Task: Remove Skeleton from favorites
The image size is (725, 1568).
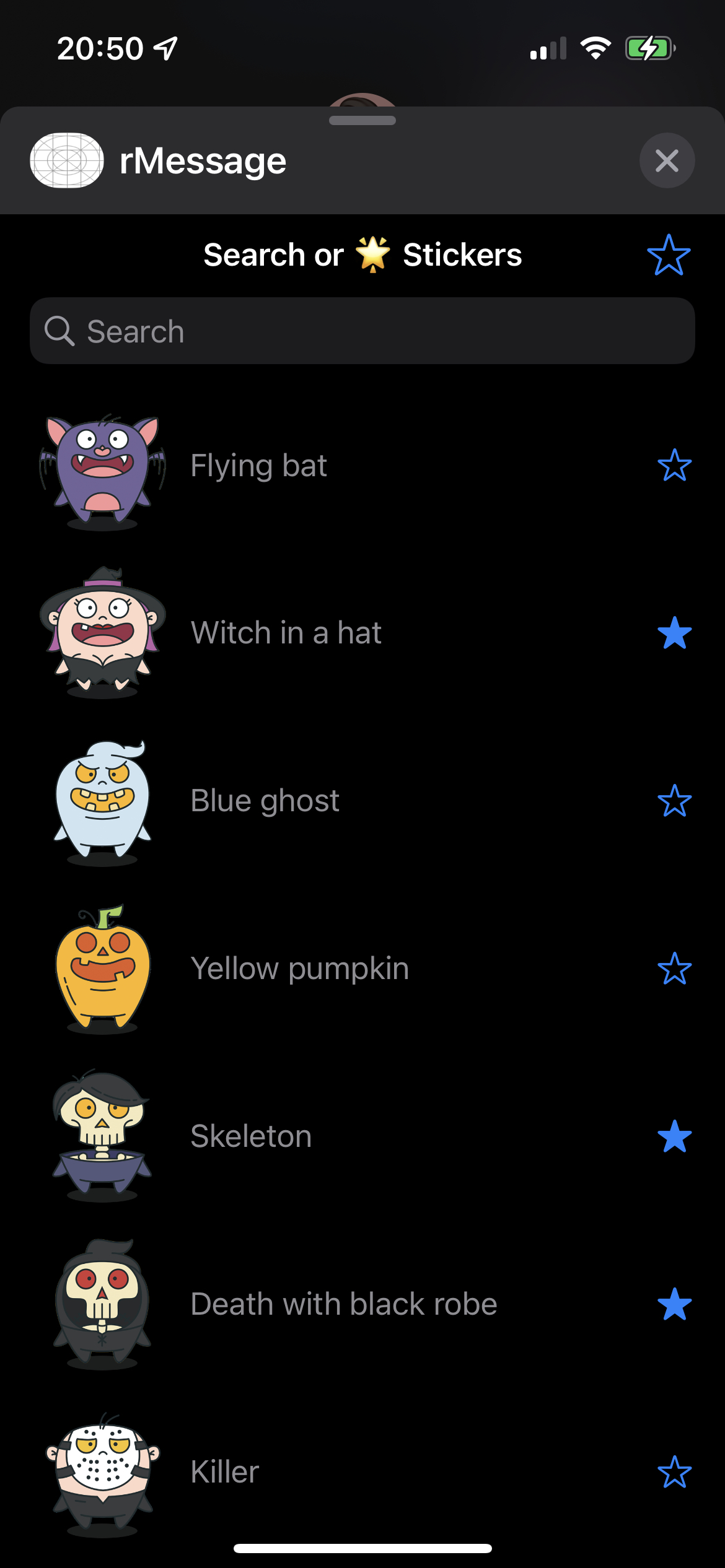Action: (x=674, y=1136)
